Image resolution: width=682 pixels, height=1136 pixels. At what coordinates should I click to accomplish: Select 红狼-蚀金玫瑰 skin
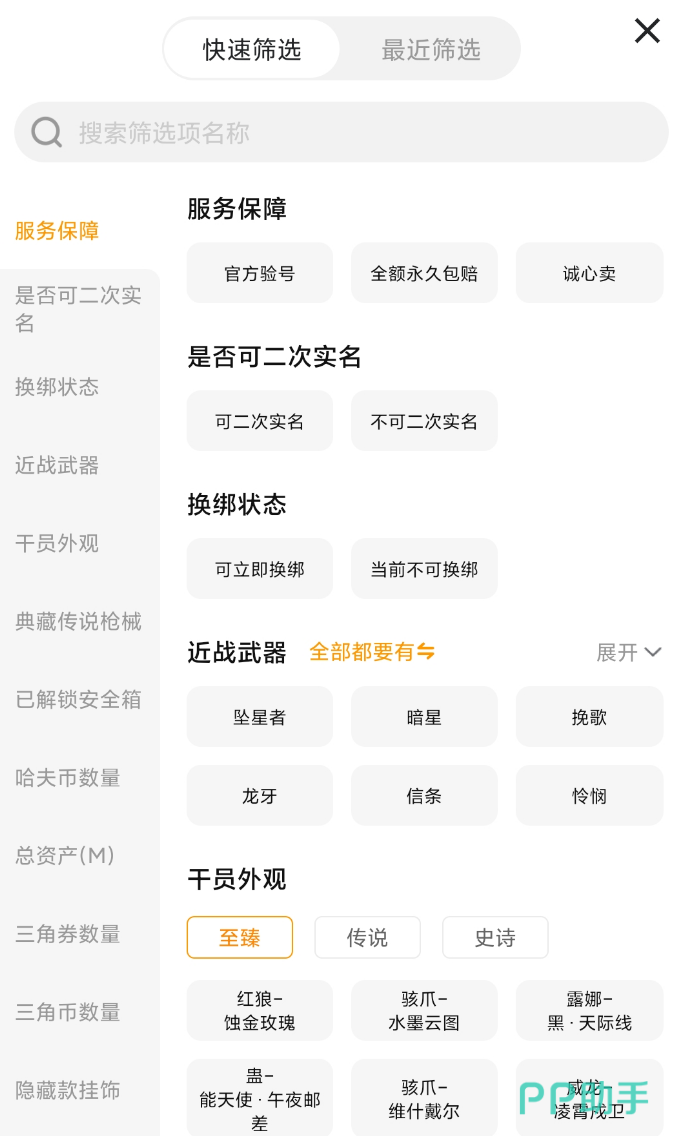[259, 1011]
